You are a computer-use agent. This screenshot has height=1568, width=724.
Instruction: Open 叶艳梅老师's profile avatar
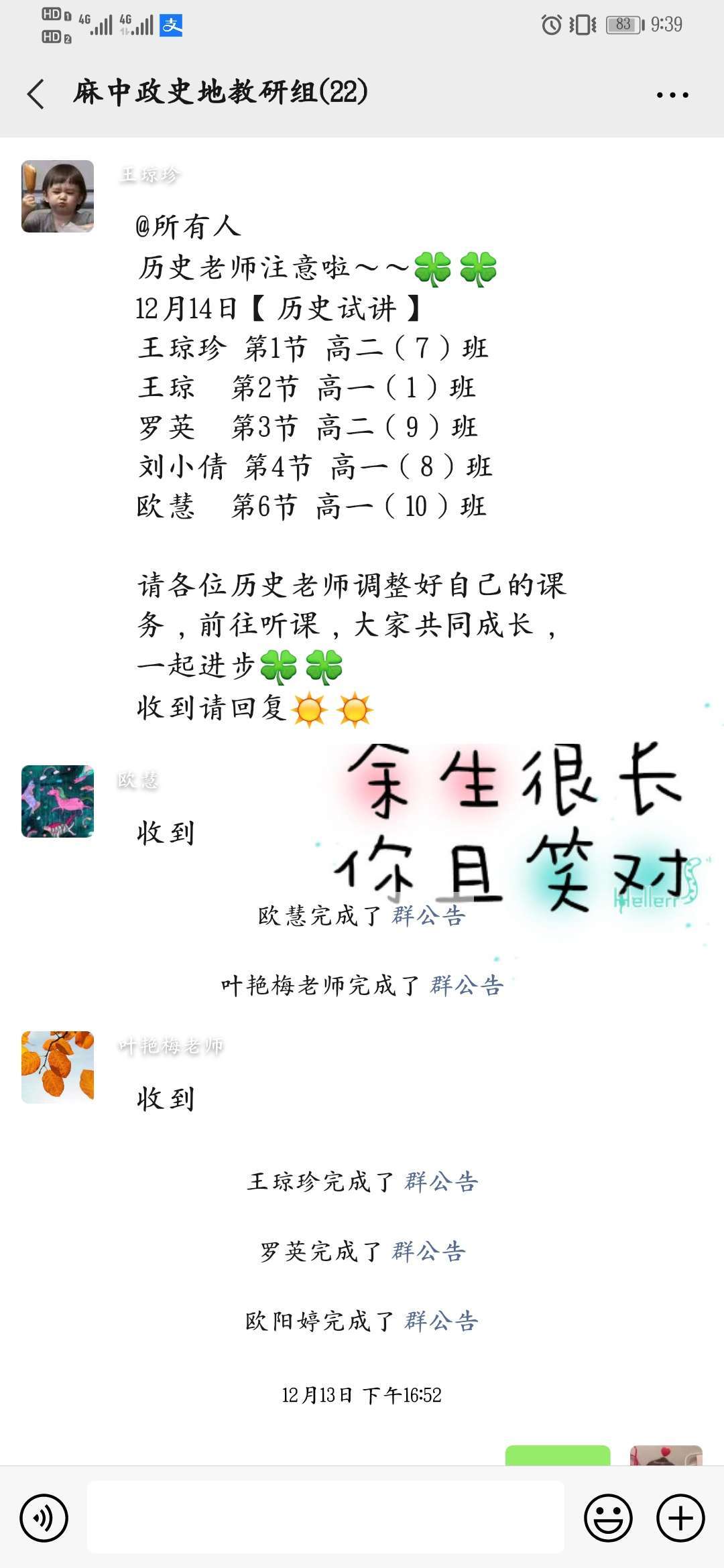coord(58,1067)
